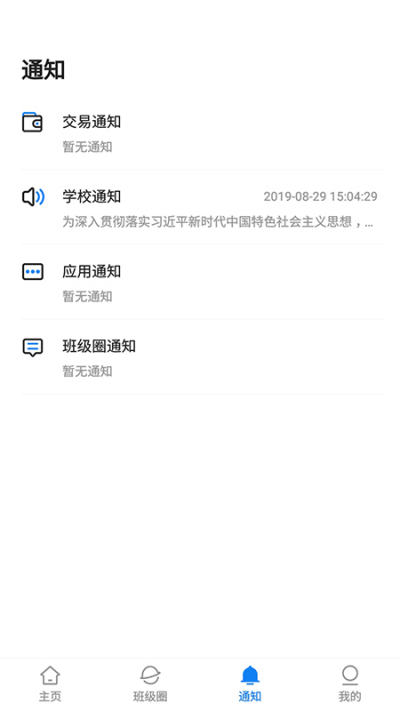
Task: View 应用通知 app notifications
Action: click(x=200, y=282)
